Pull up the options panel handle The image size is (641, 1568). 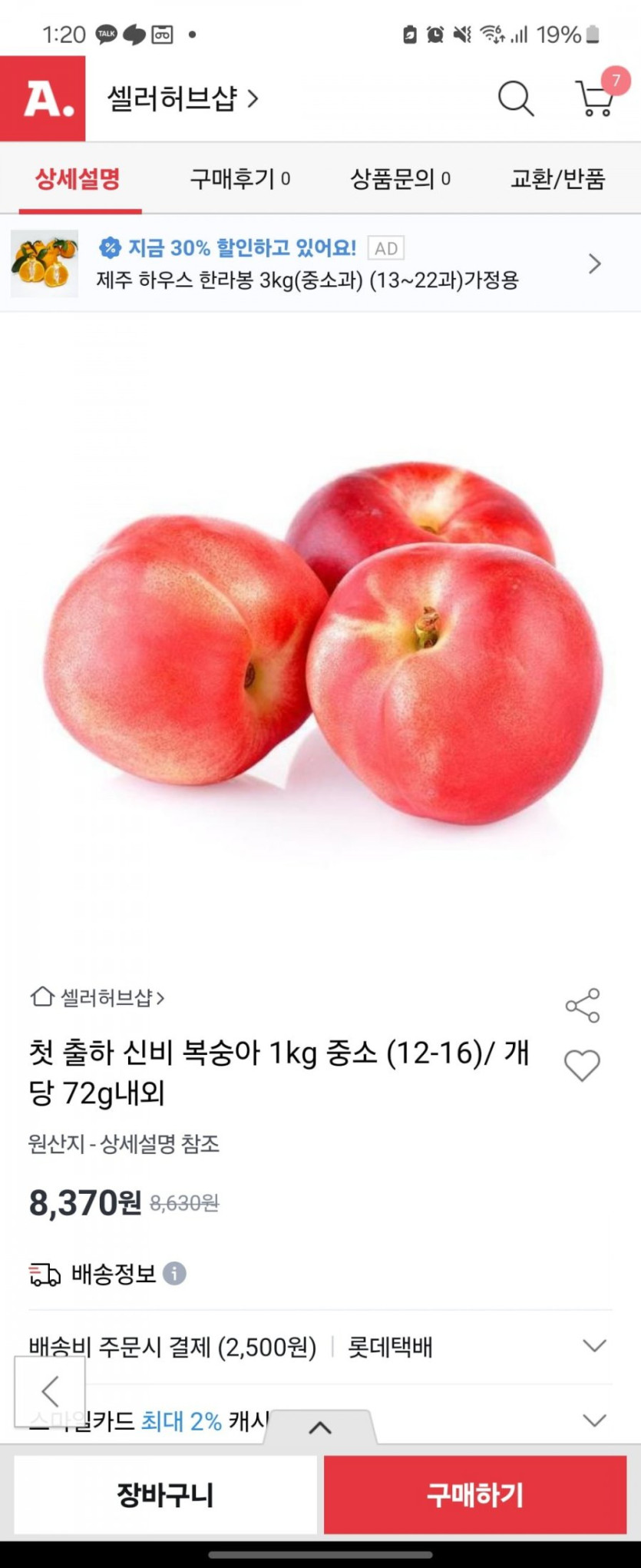tap(320, 1427)
